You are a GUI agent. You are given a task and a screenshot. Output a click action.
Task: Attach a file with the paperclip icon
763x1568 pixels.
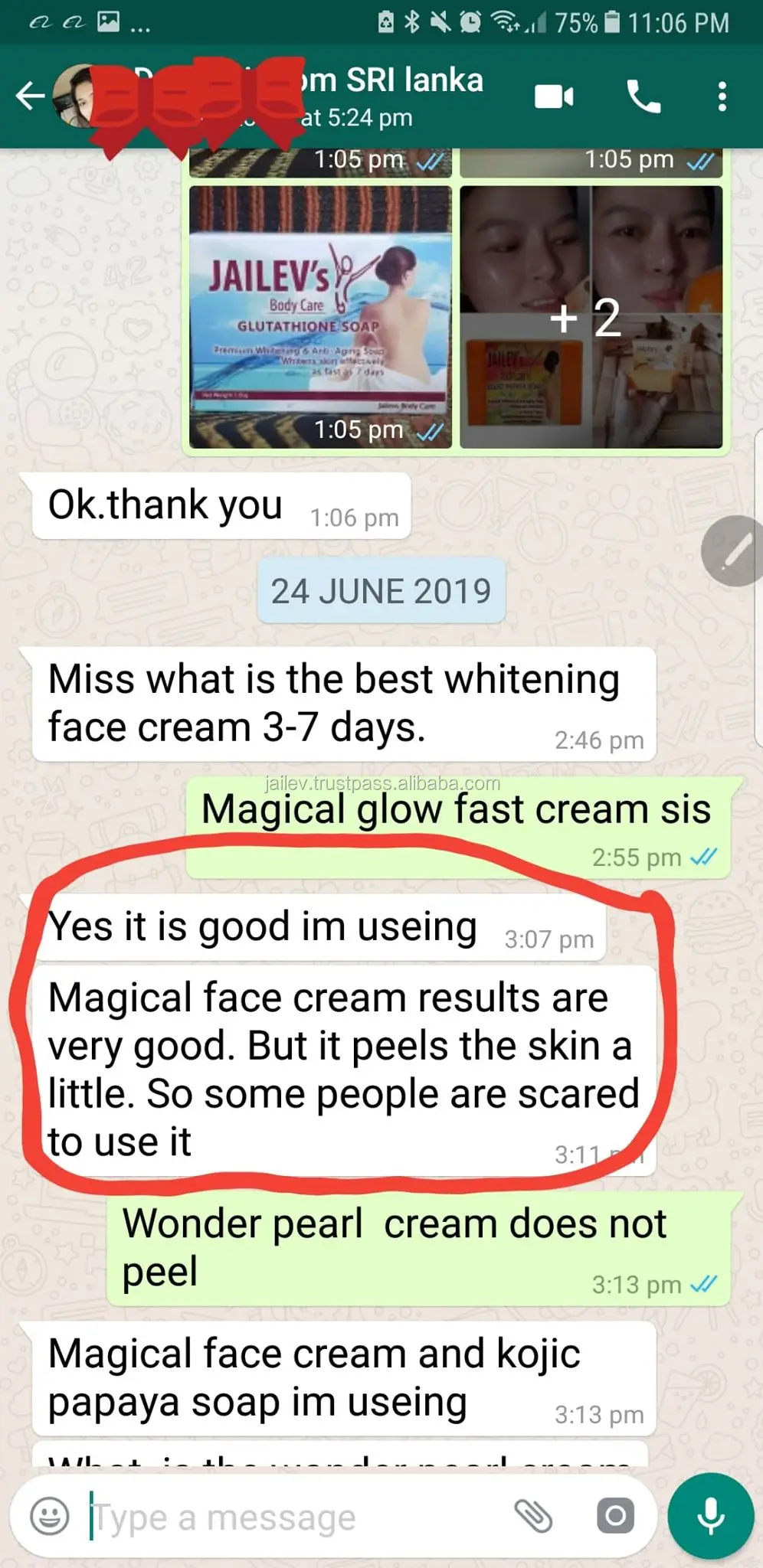533,1516
